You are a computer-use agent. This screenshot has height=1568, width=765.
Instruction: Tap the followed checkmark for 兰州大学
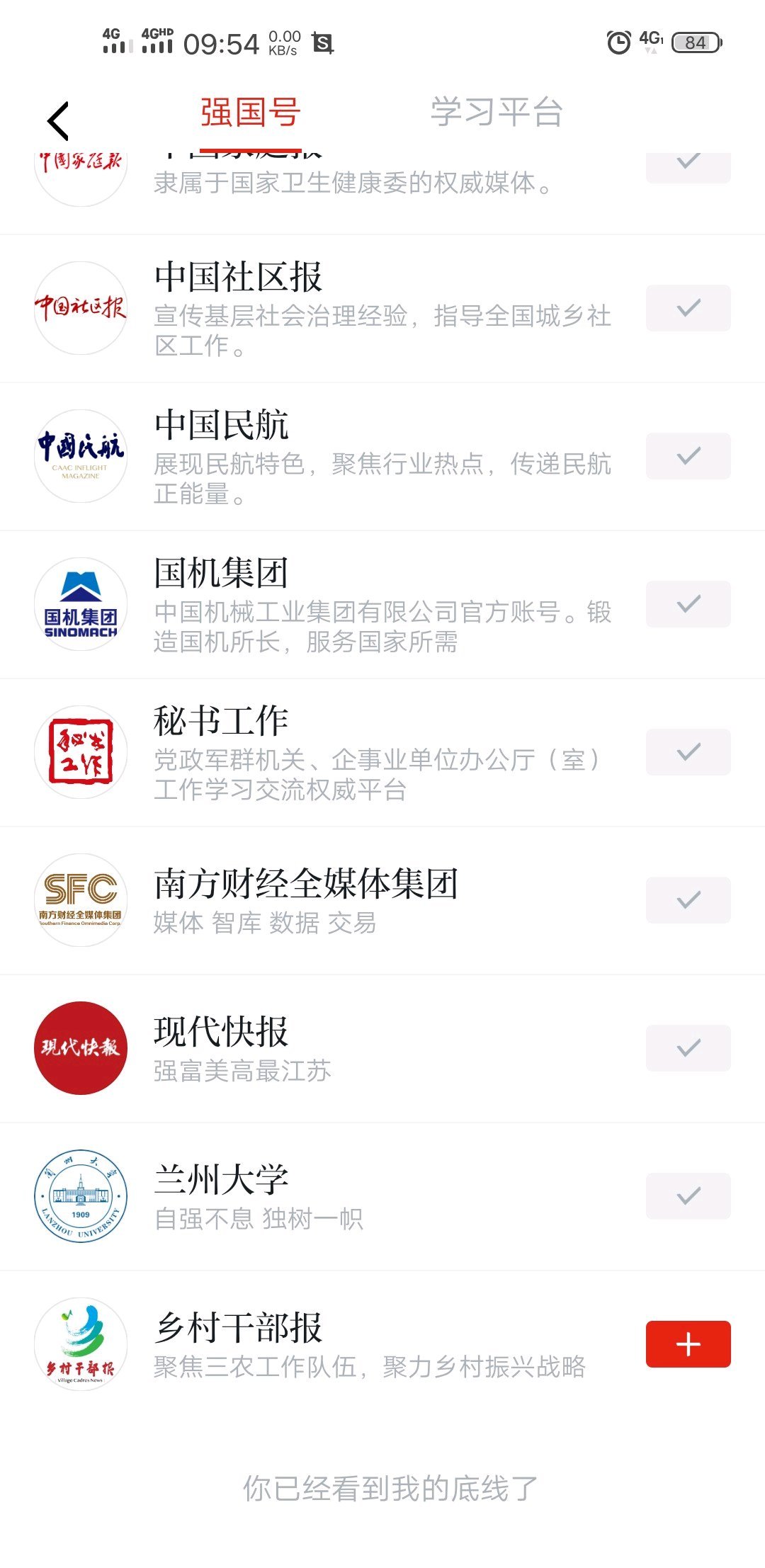(688, 1196)
